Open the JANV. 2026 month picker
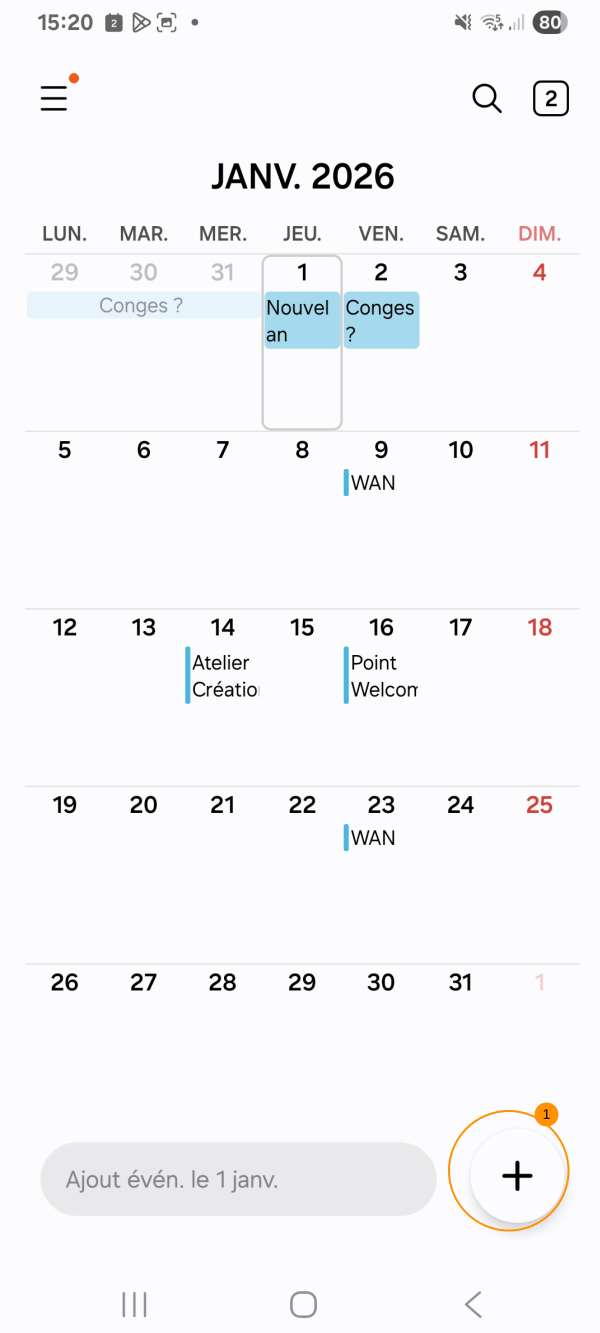Viewport: 600px width, 1333px height. coord(302,177)
